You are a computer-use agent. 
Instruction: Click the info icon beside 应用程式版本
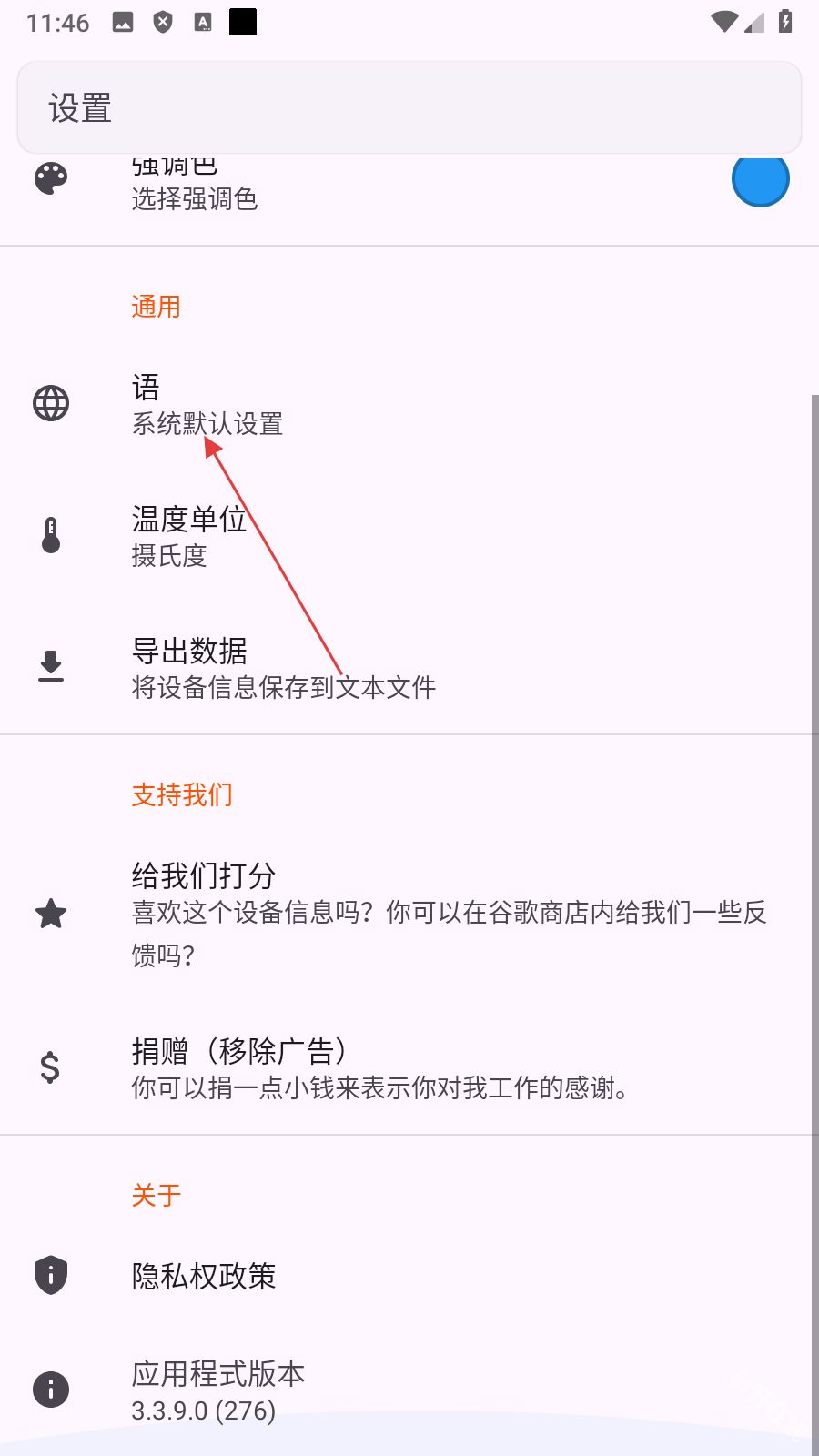click(50, 1390)
